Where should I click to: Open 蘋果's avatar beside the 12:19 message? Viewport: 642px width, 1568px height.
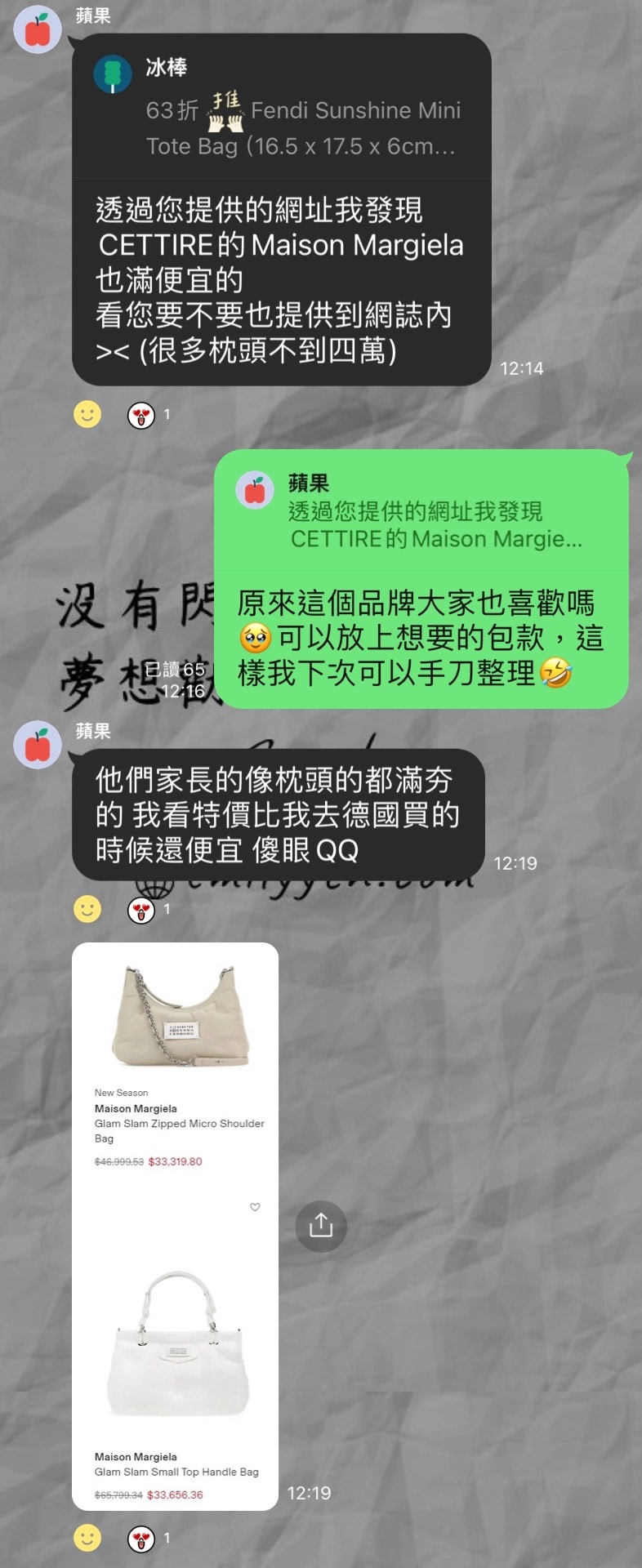coord(38,745)
